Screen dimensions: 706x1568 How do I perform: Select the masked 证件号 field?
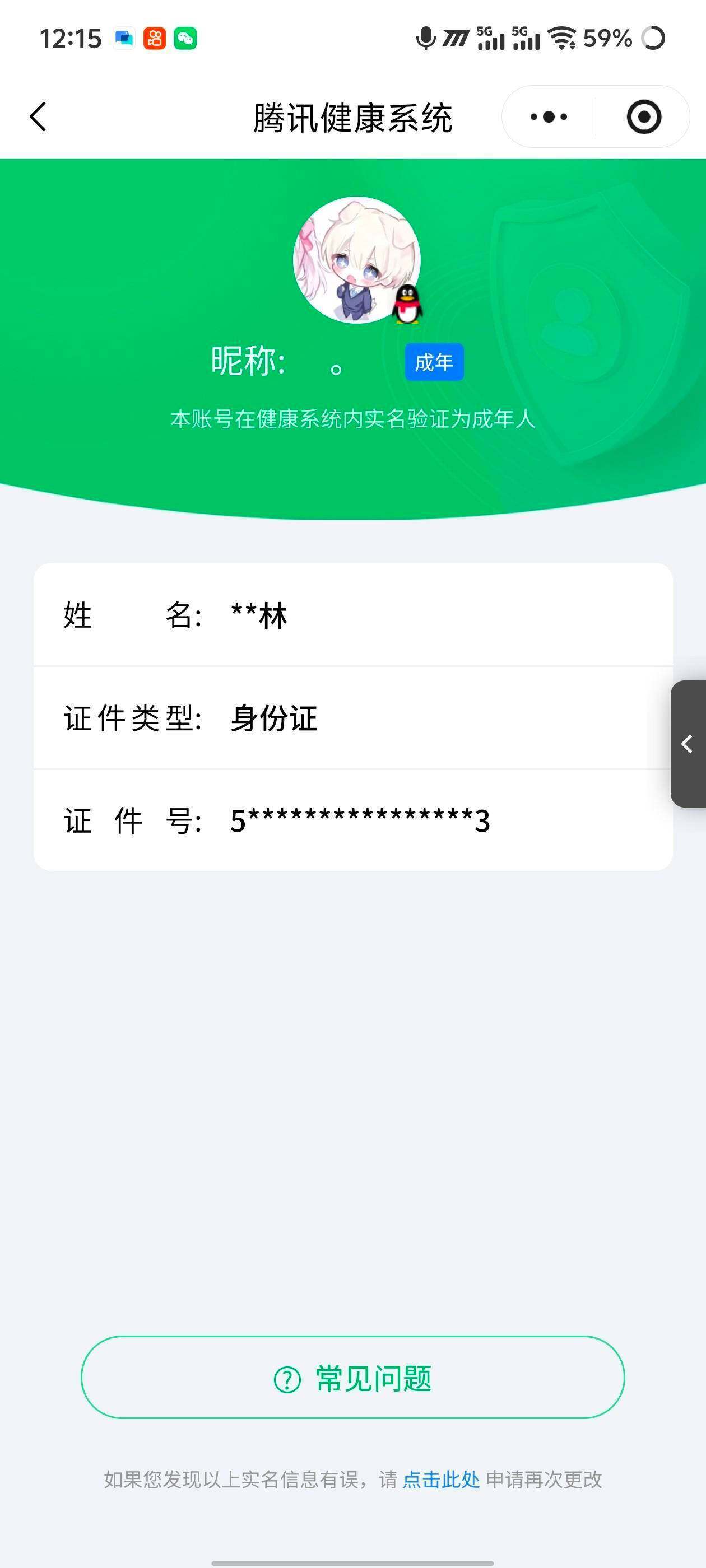pos(352,821)
